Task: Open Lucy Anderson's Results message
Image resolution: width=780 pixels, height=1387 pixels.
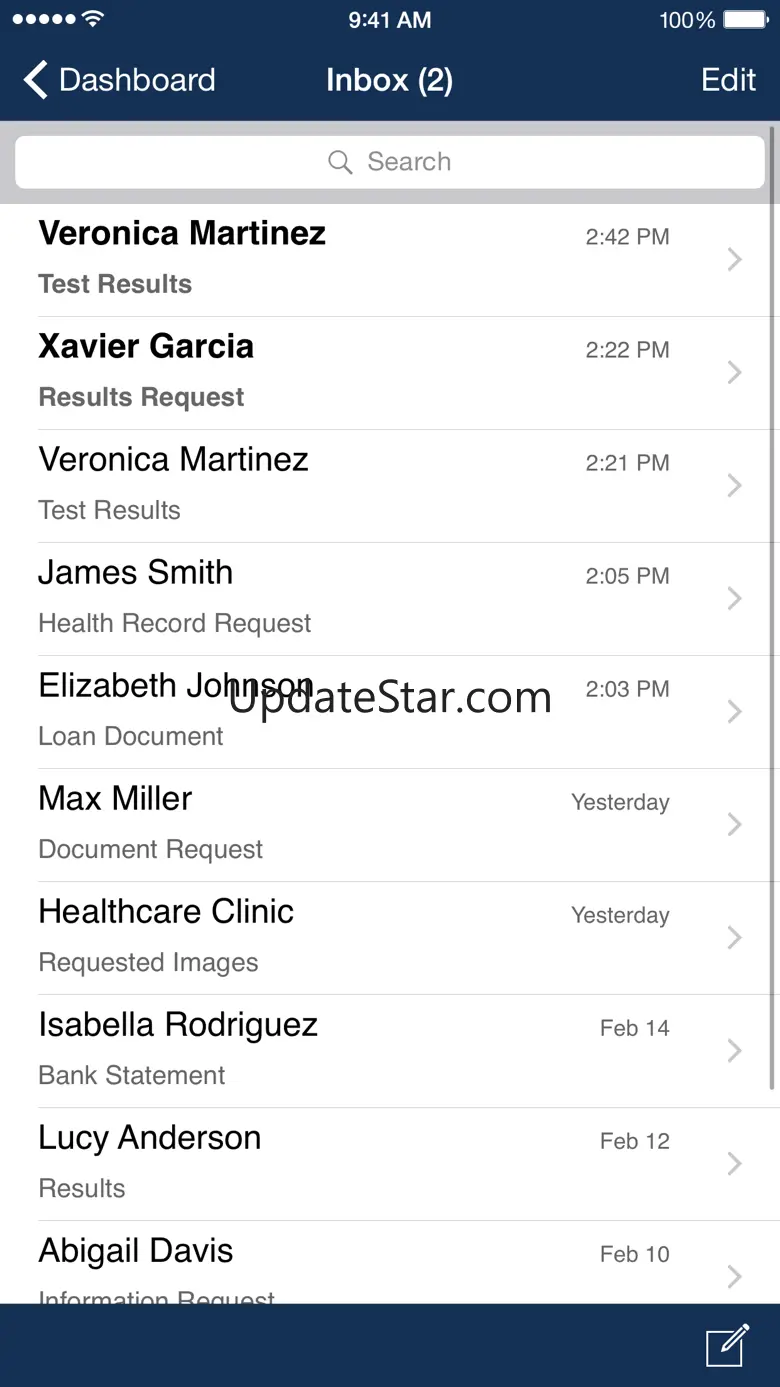Action: (390, 1164)
